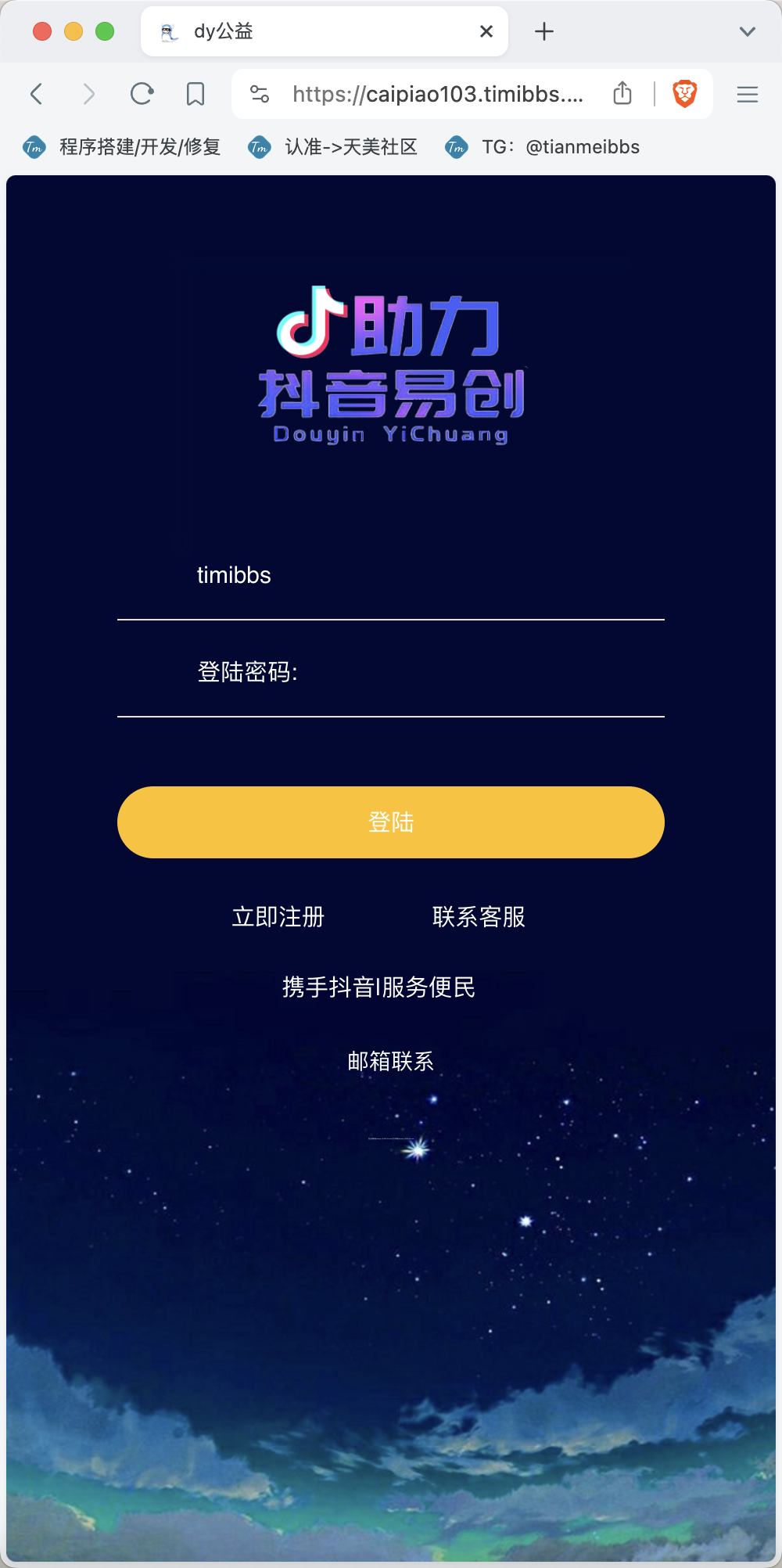Open 立即注册 to register an account
The image size is (782, 1568).
pyautogui.click(x=278, y=917)
